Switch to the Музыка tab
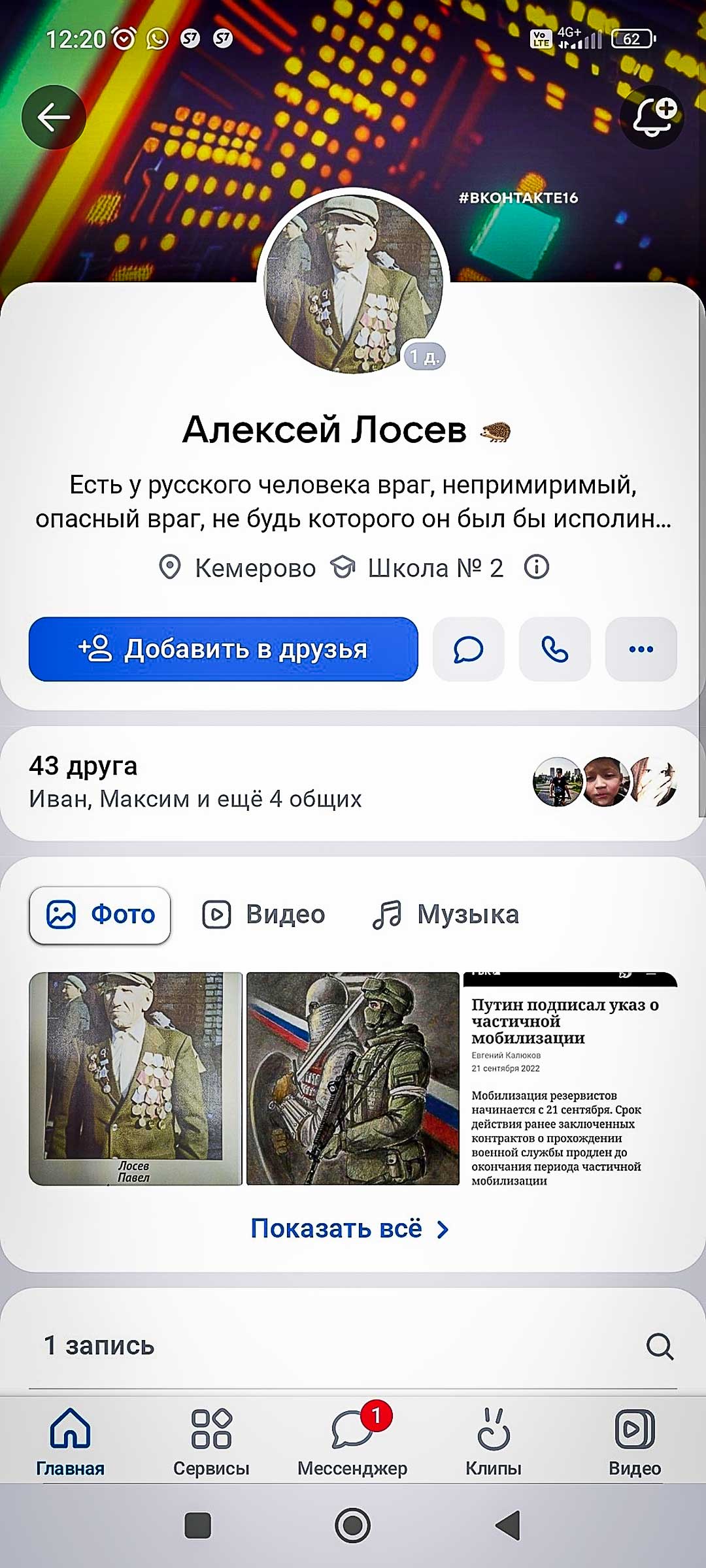Image resolution: width=706 pixels, height=1568 pixels. tap(446, 915)
